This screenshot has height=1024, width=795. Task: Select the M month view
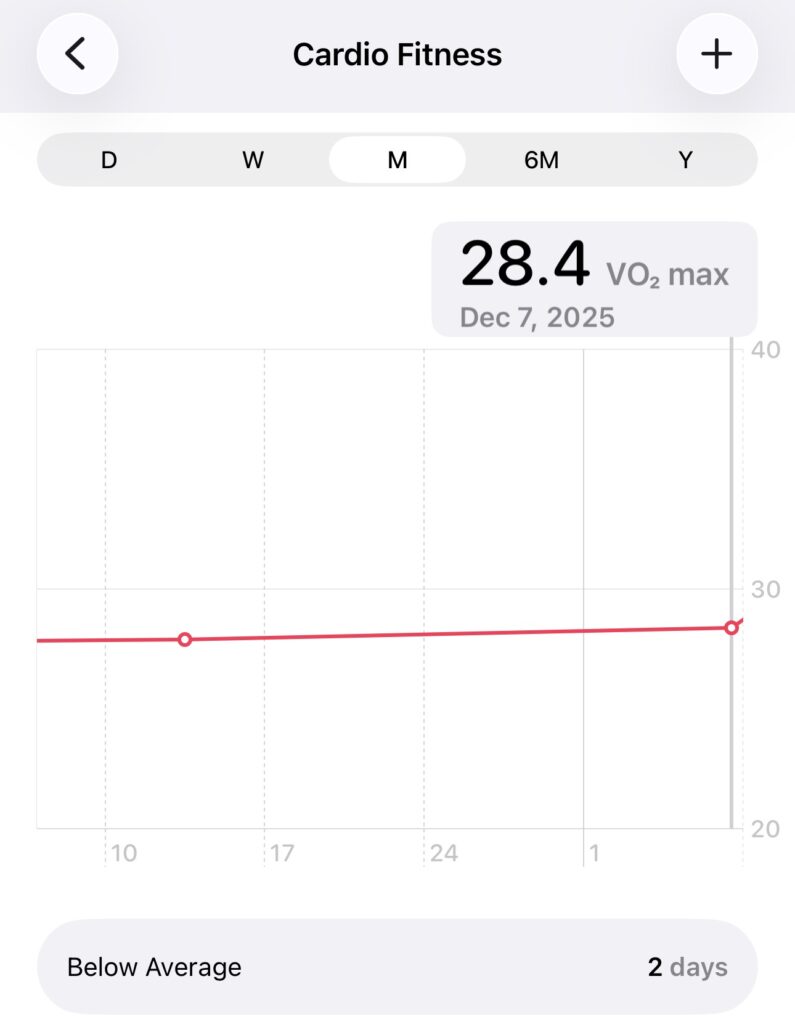pos(397,160)
